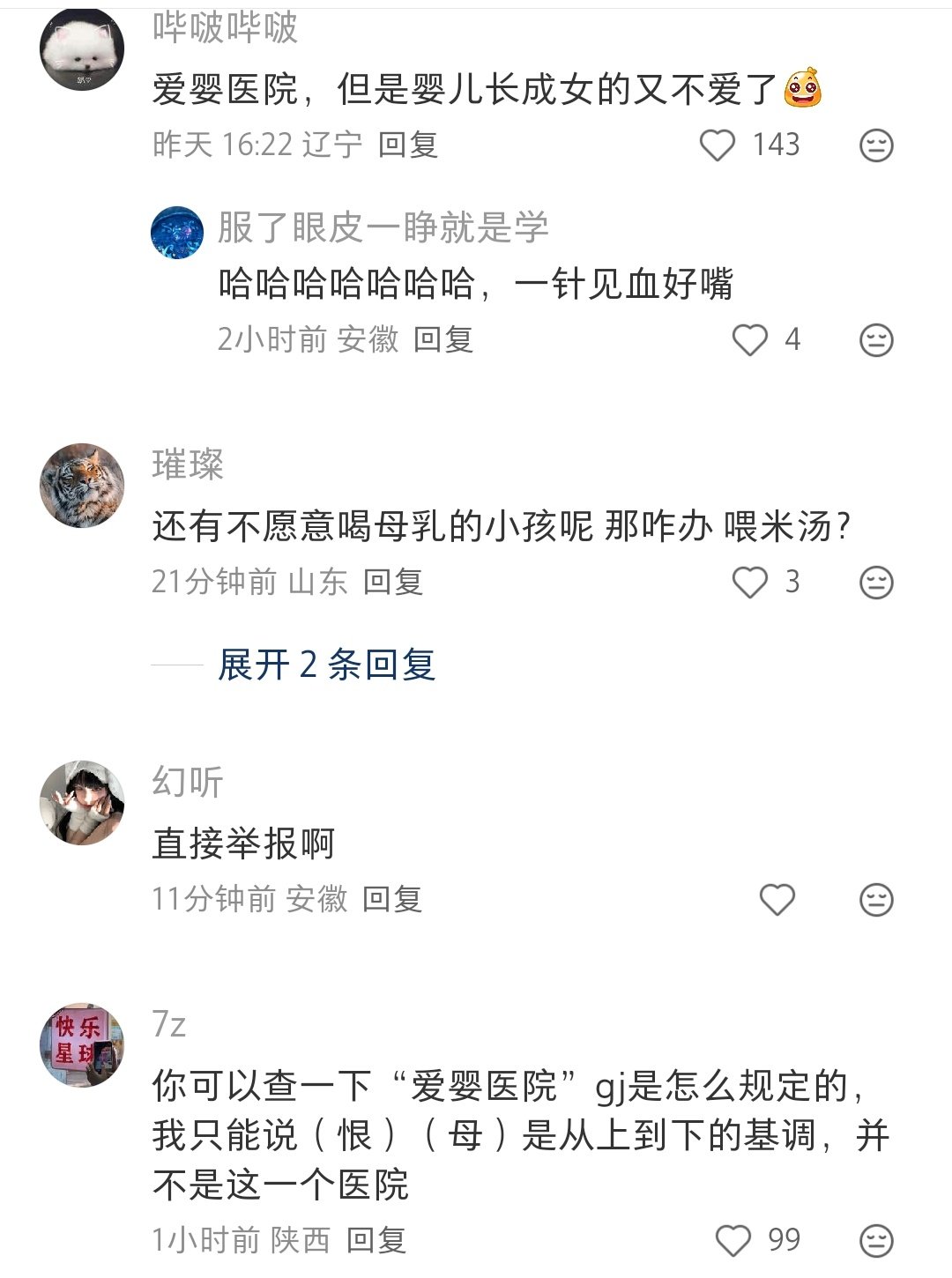The height and width of the screenshot is (1278, 952).
Task: Expand 展开 2 条回复
Action: pyautogui.click(x=326, y=665)
